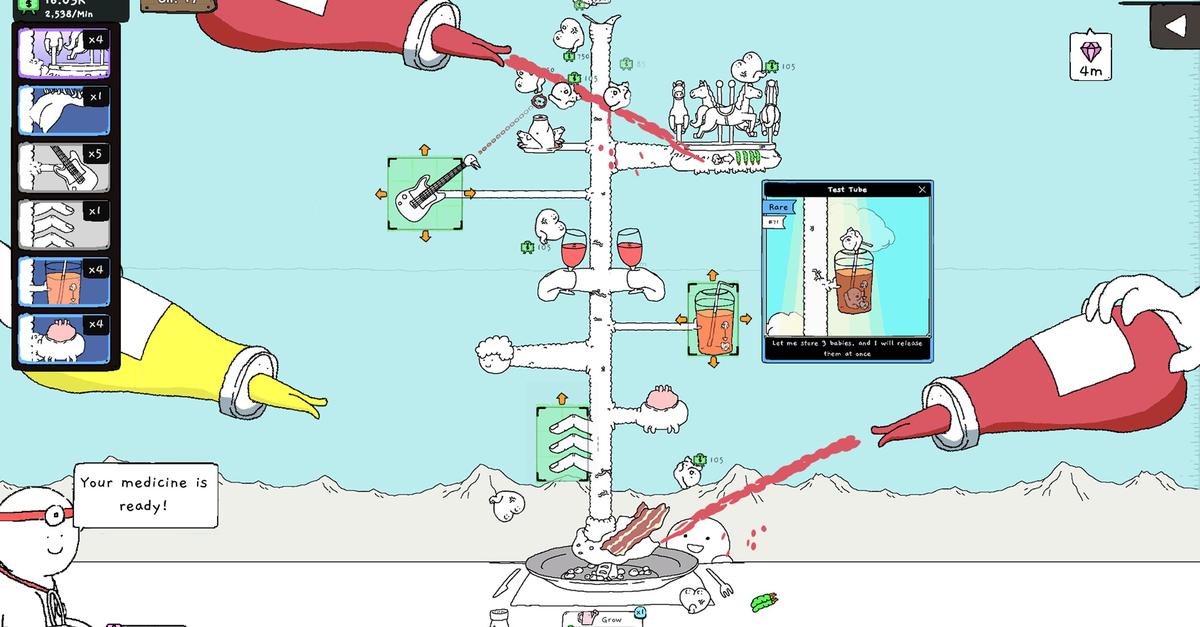Pick the pink brain item in the inventory
This screenshot has width=1200, height=627.
64,338
